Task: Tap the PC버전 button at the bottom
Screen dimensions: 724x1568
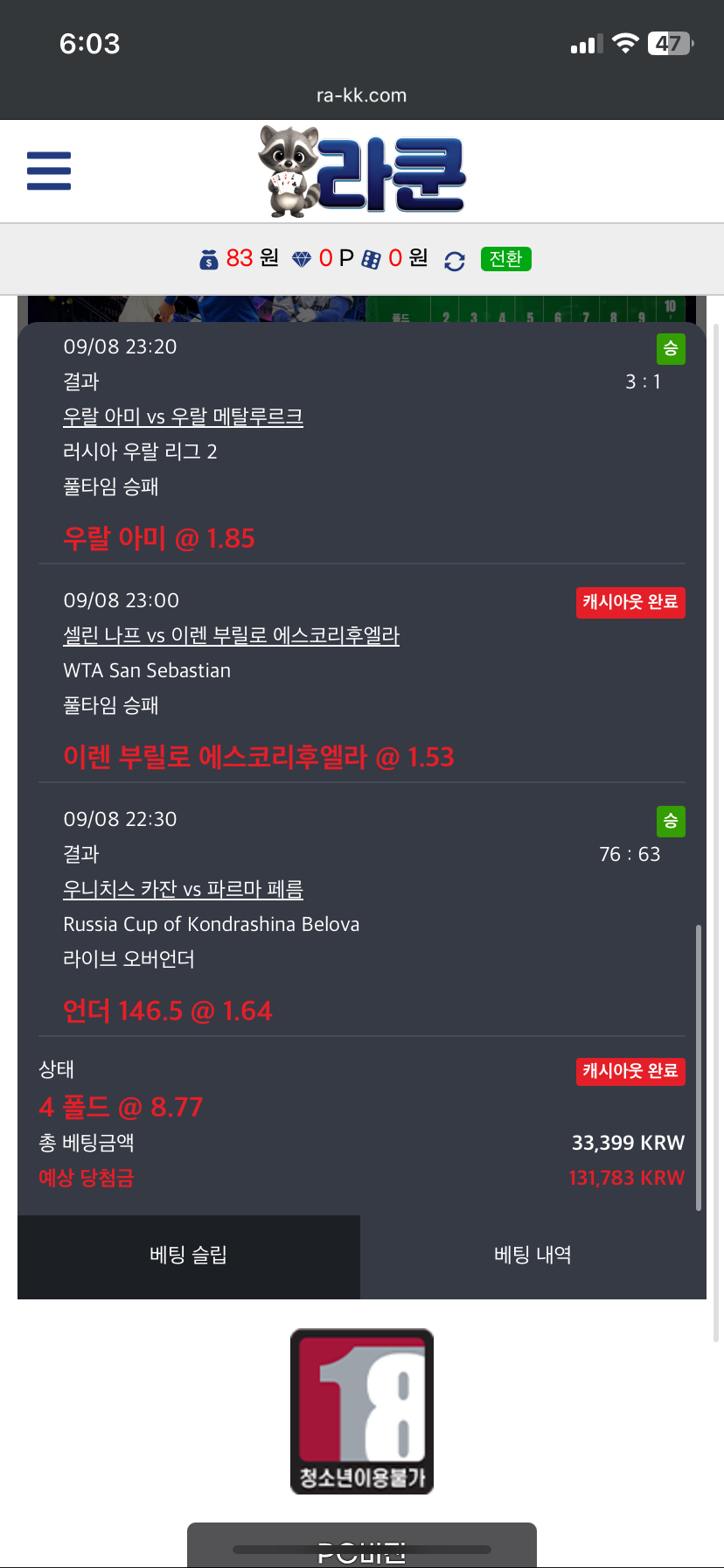Action: tap(362, 1550)
